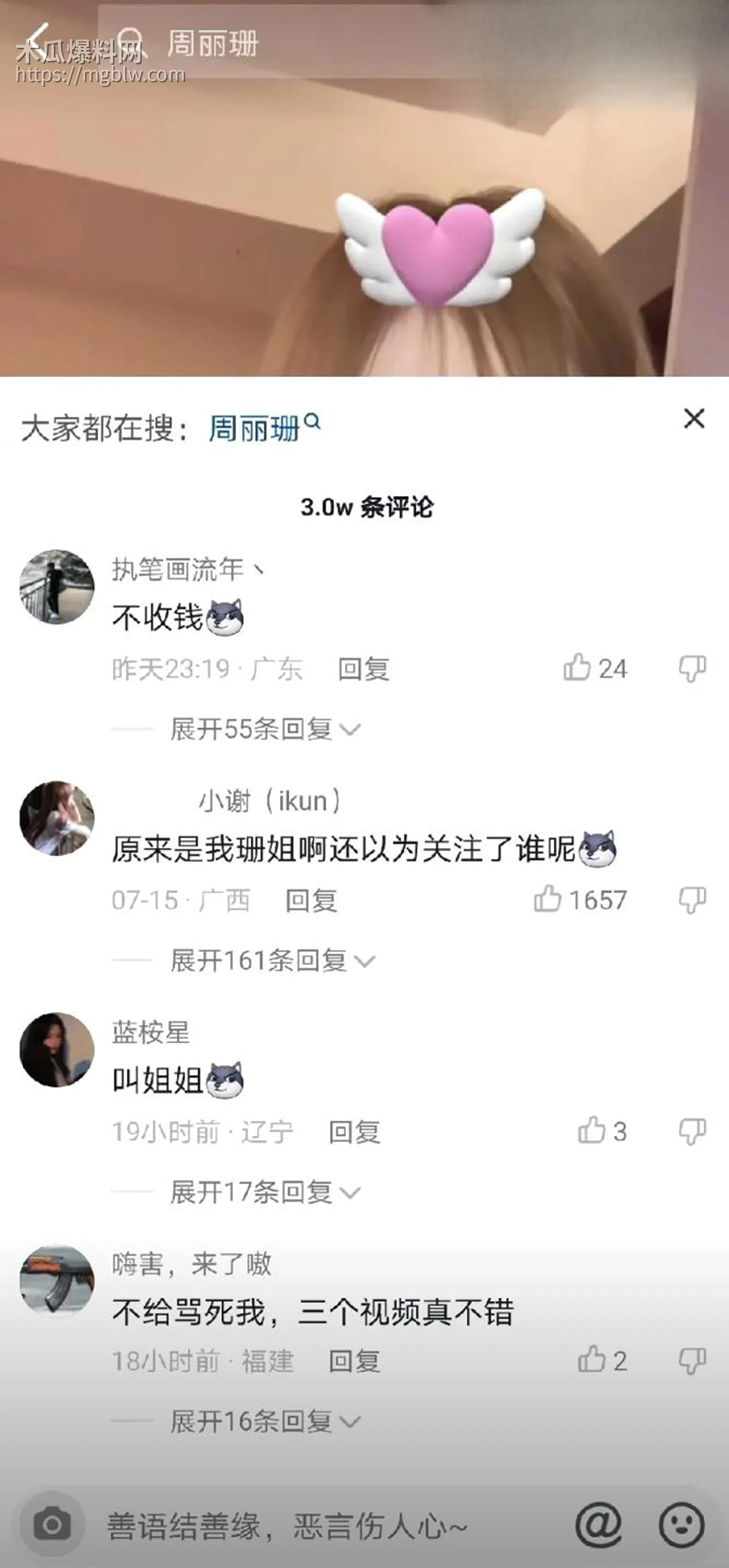
Task: Like the comment from 嗨害，来了嗷
Action: click(591, 1360)
